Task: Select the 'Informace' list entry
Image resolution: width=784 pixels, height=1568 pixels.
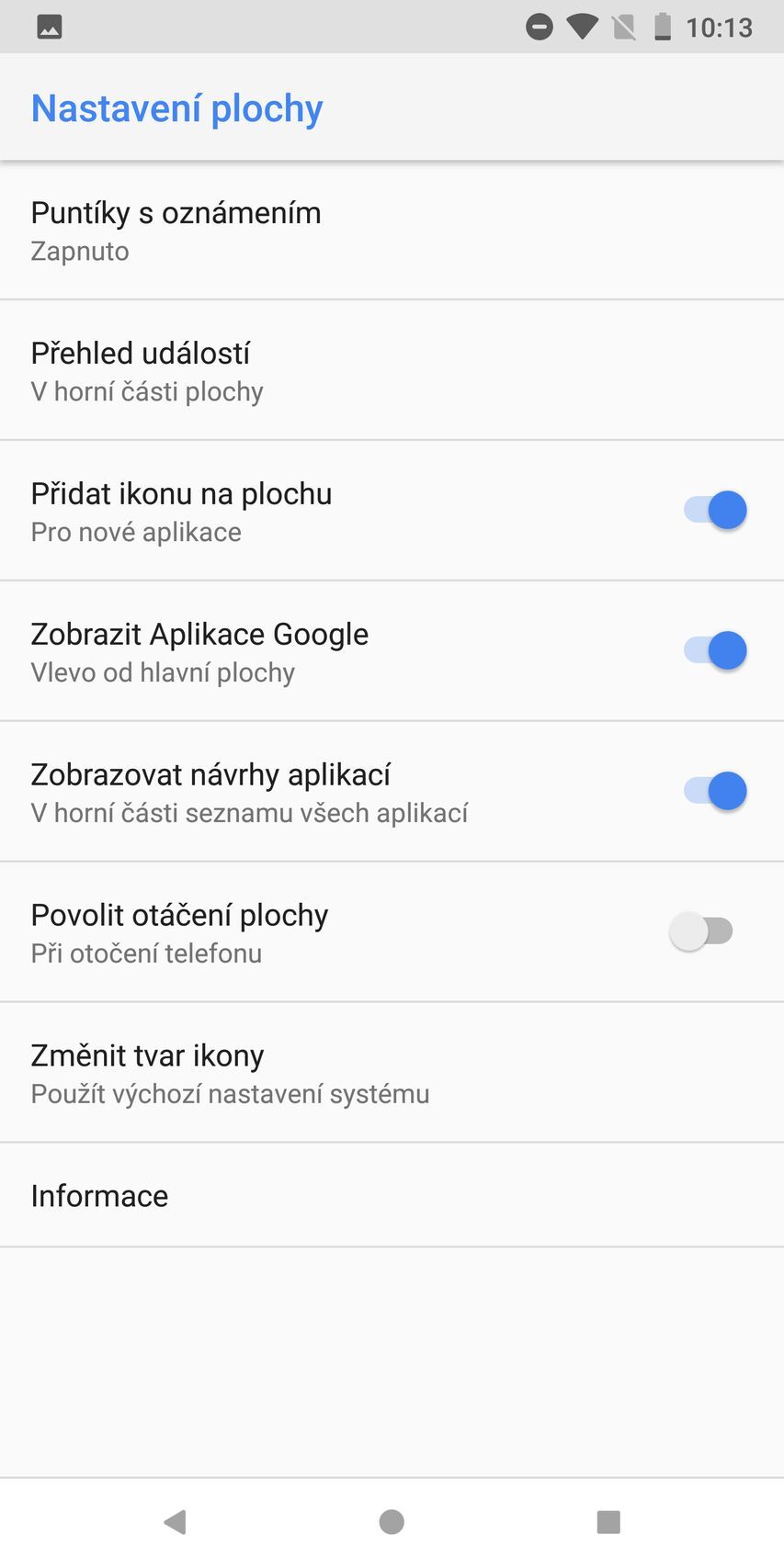Action: [x=99, y=1195]
